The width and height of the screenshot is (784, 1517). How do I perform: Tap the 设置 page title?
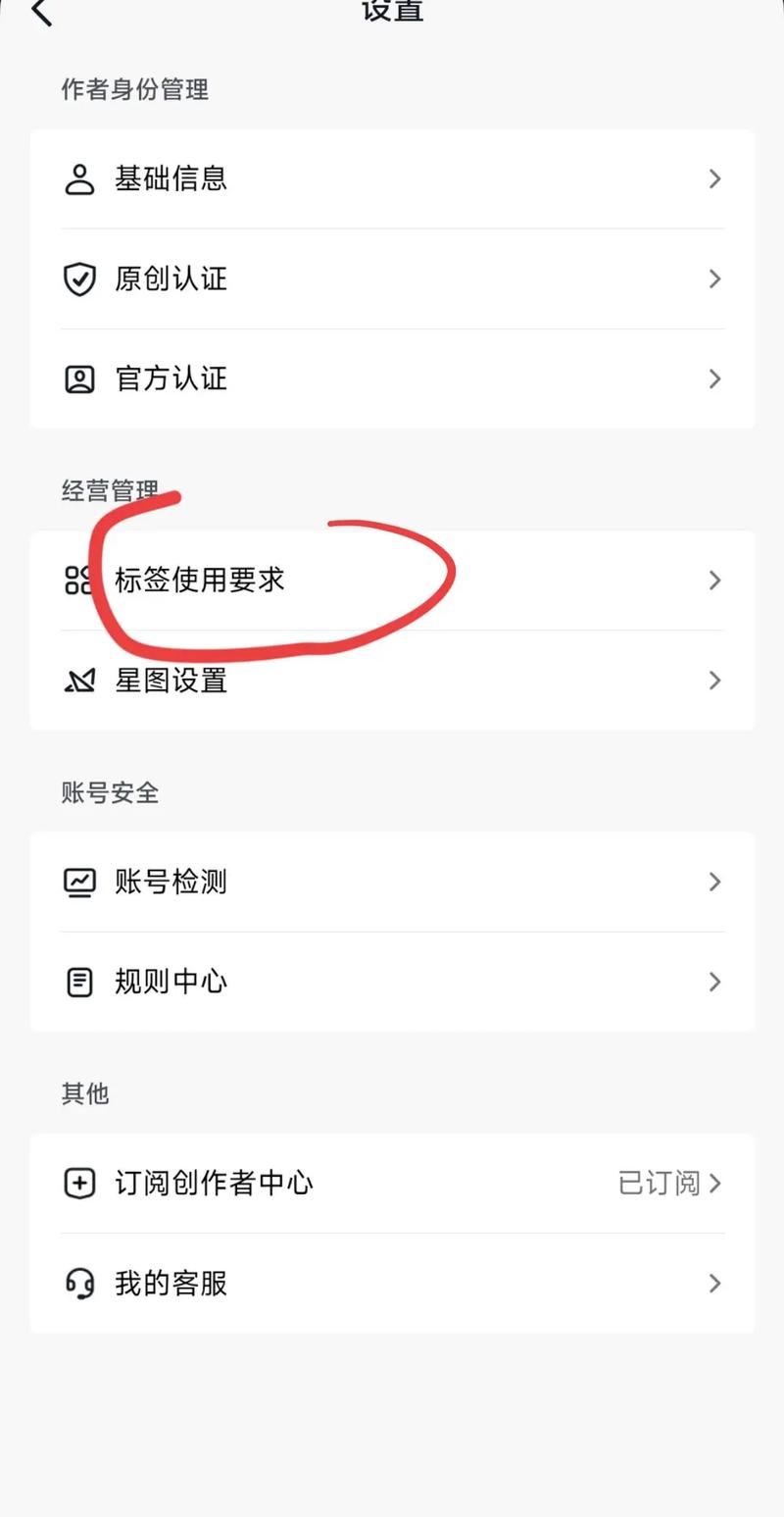coord(392,12)
